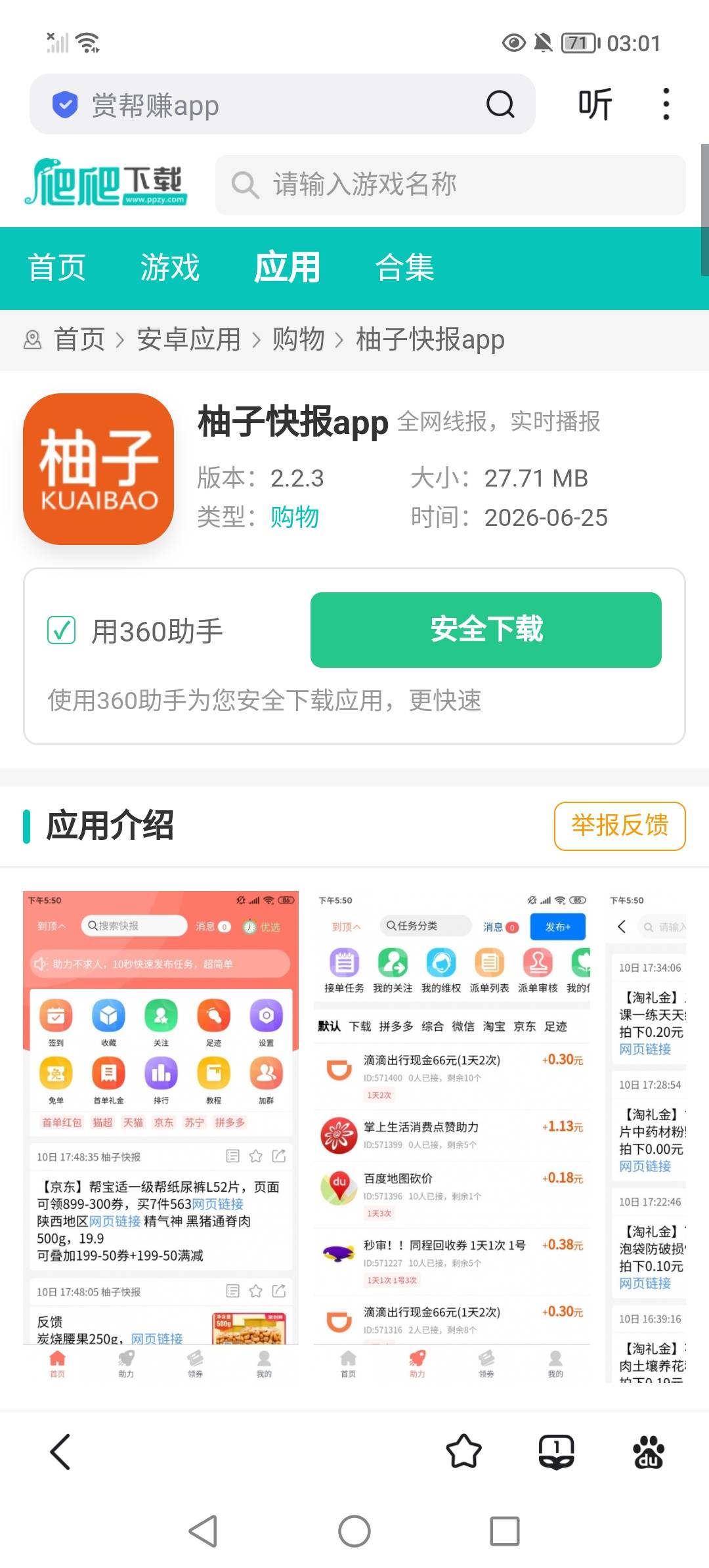Tap the 安全下载 button
The width and height of the screenshot is (709, 1568).
tap(486, 630)
